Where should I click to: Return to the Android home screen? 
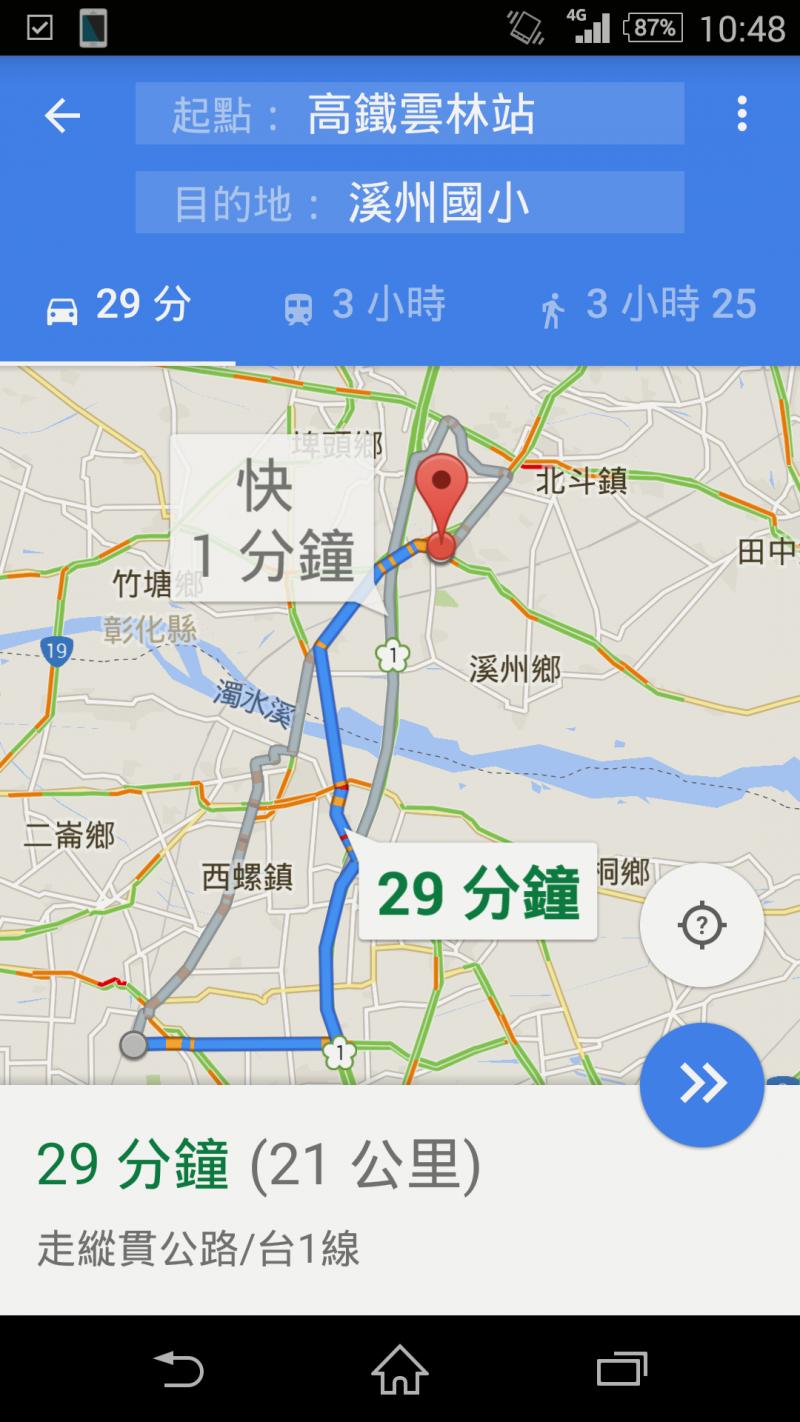click(x=400, y=1369)
